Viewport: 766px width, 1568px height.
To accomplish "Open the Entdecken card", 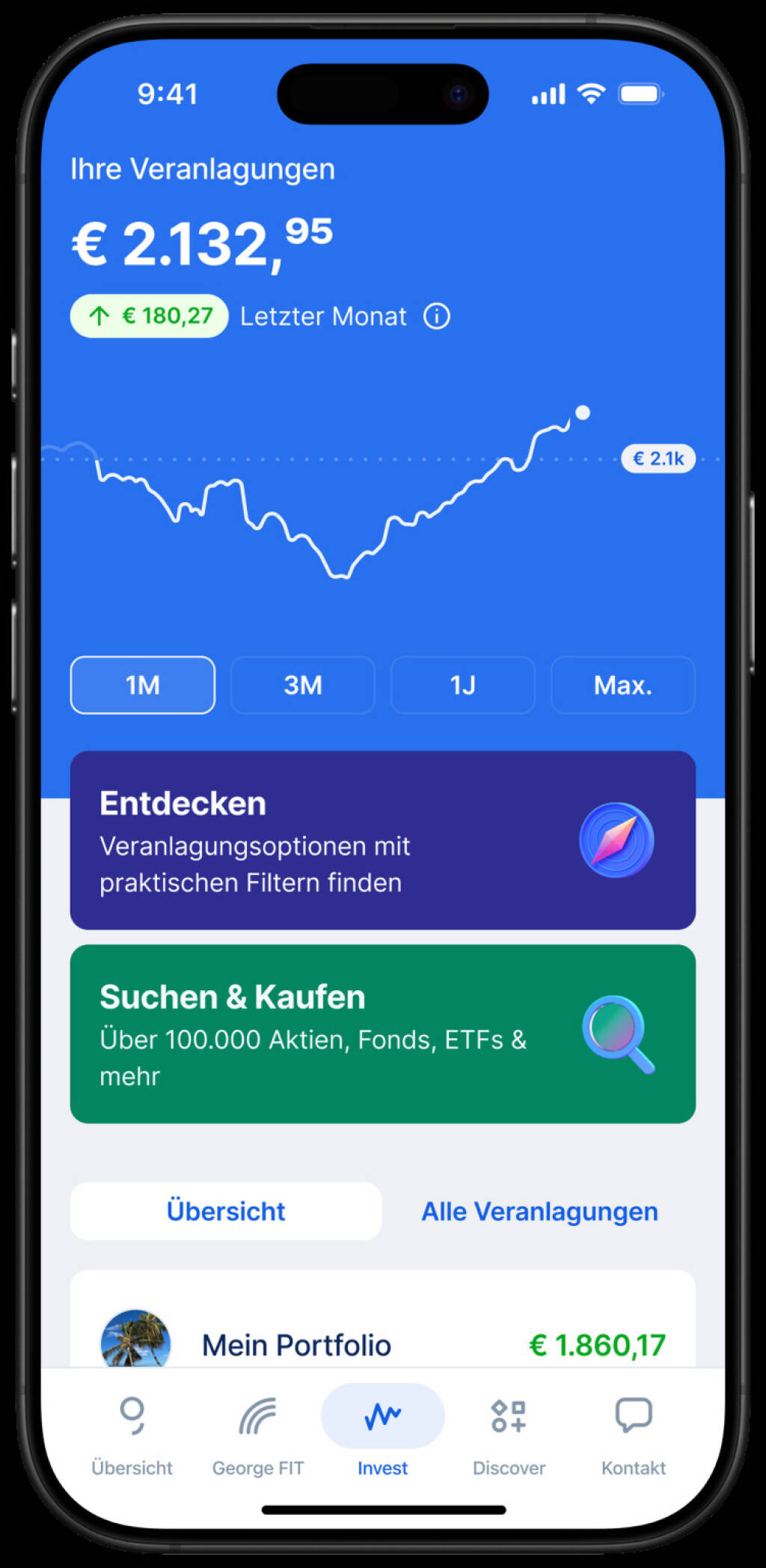I will [382, 840].
